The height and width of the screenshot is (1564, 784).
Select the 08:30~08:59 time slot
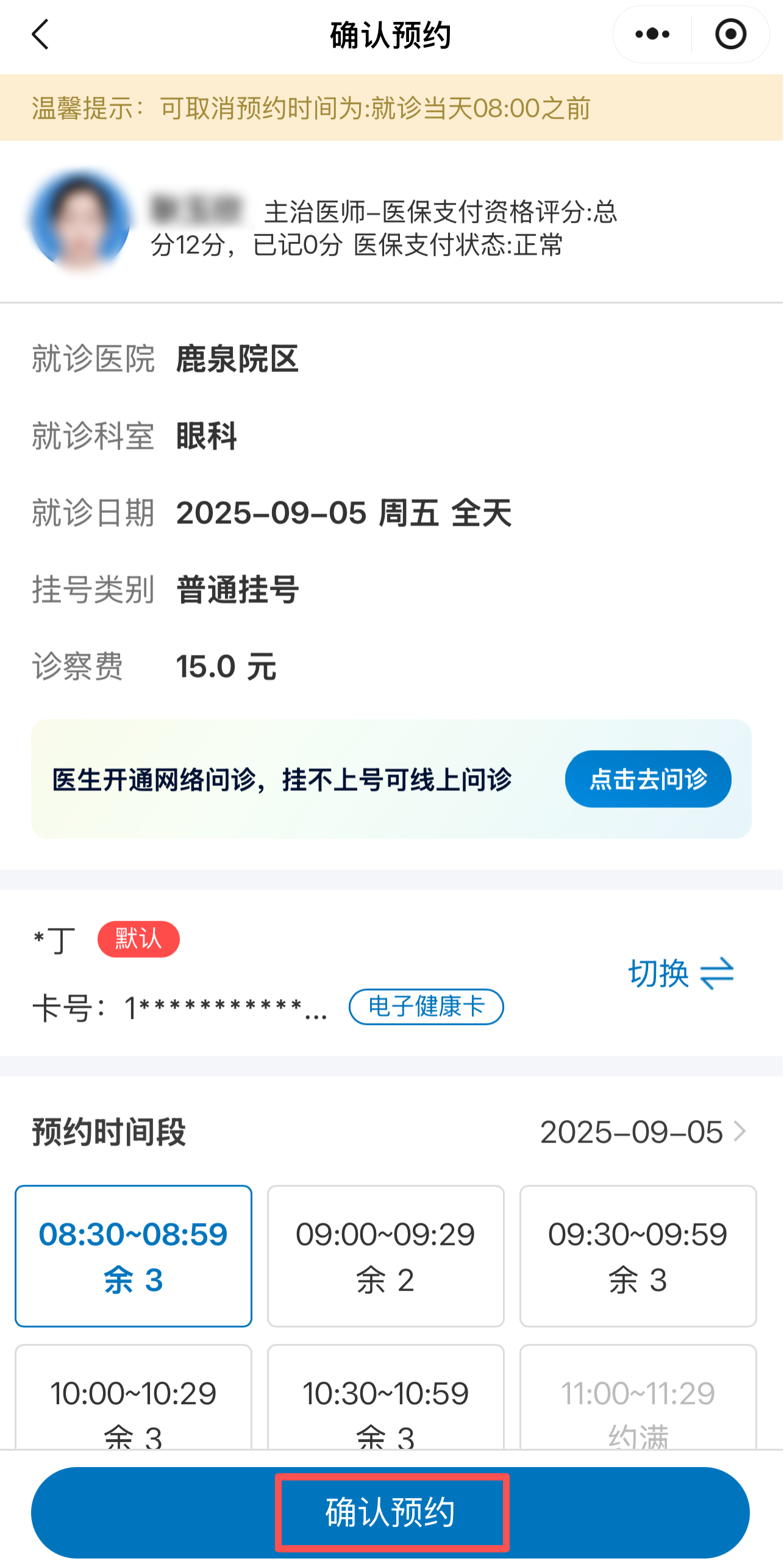tap(134, 1255)
